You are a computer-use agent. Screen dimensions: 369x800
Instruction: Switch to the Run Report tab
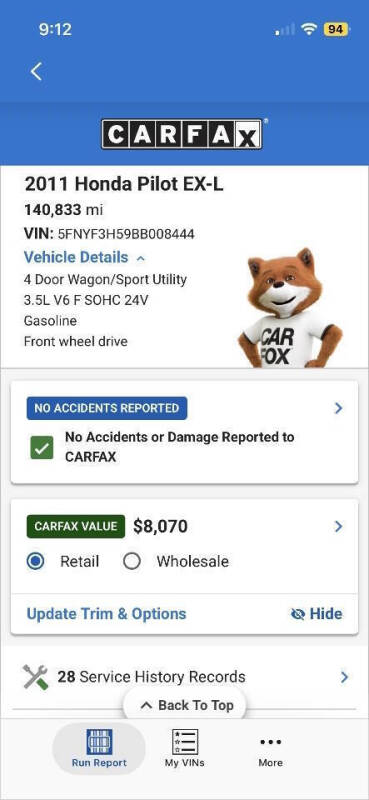(99, 748)
